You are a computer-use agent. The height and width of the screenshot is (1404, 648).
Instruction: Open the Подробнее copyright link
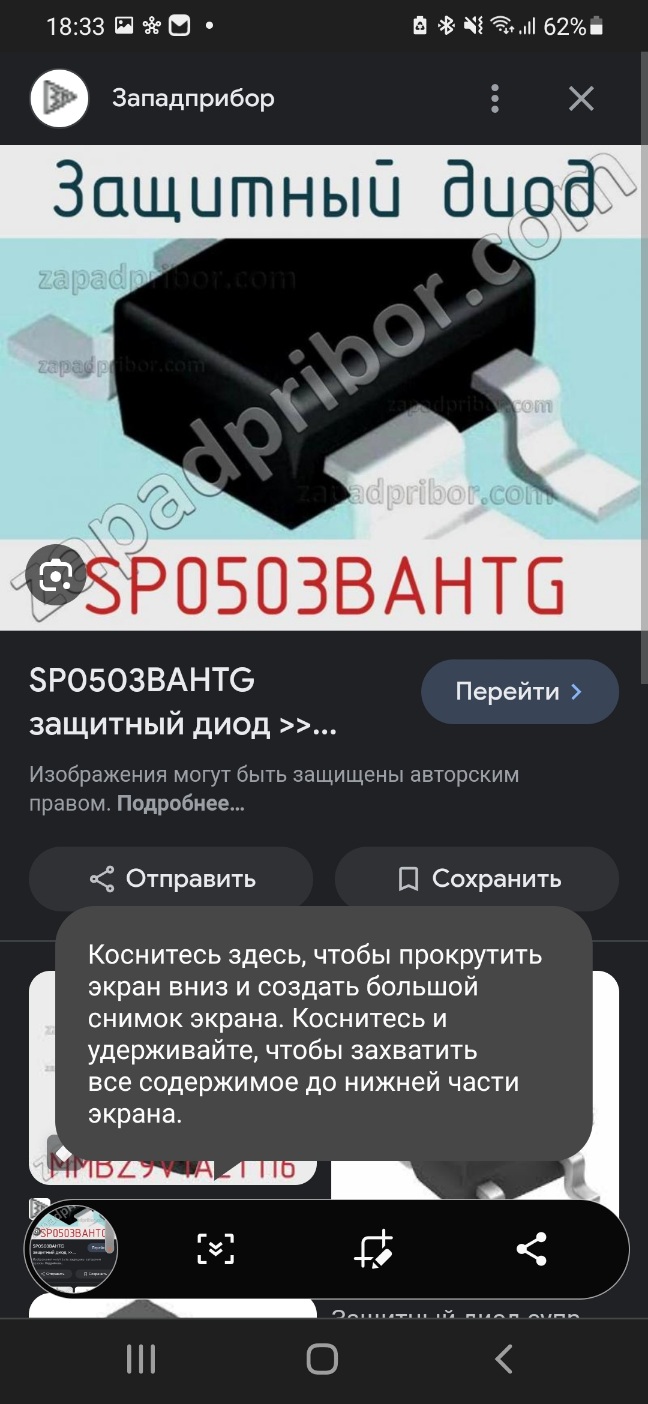(x=180, y=803)
